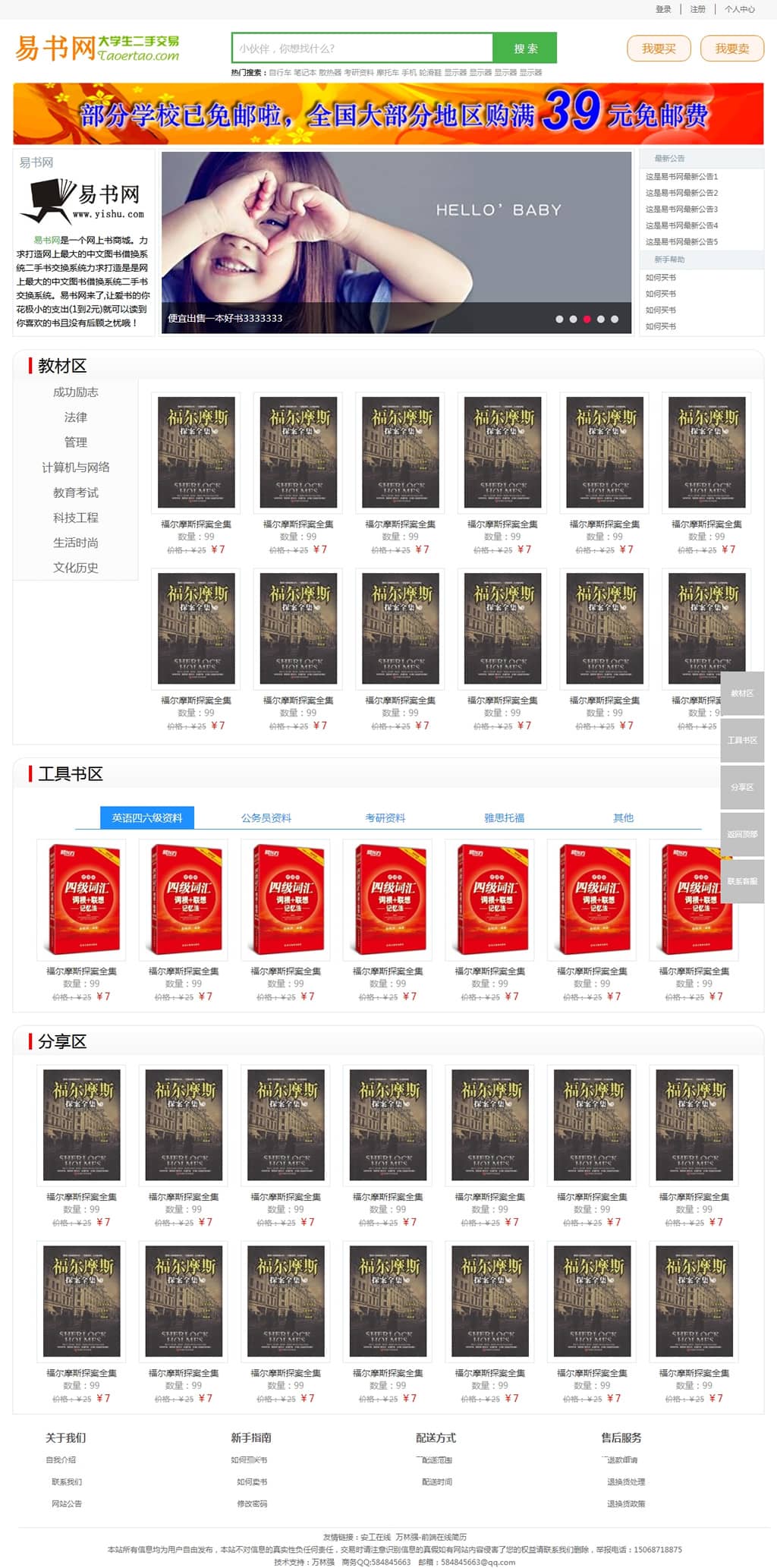Tap the green 搜索 button
Image resolution: width=777 pixels, height=1568 pixels.
525,48
